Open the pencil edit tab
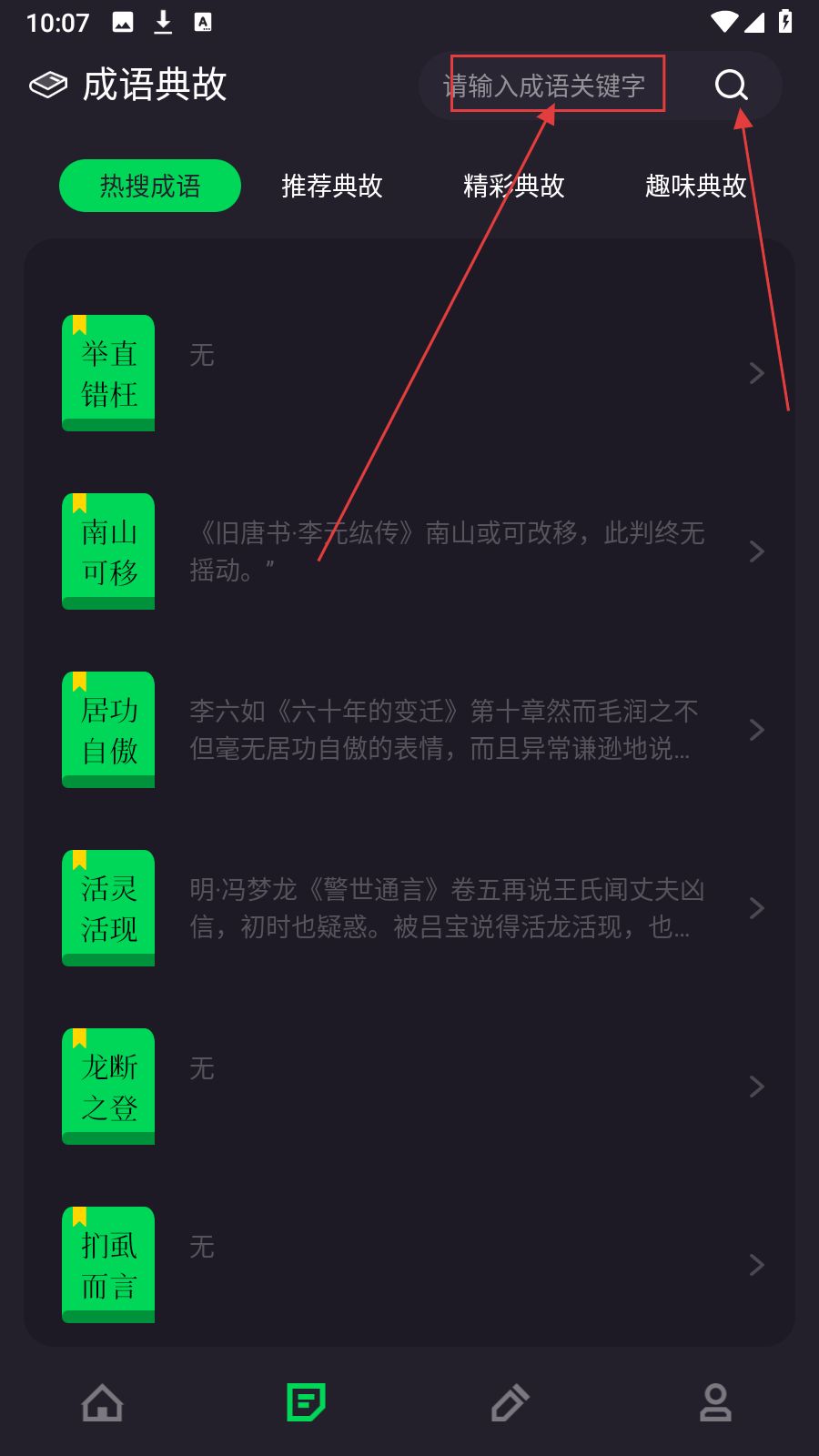 511,1402
